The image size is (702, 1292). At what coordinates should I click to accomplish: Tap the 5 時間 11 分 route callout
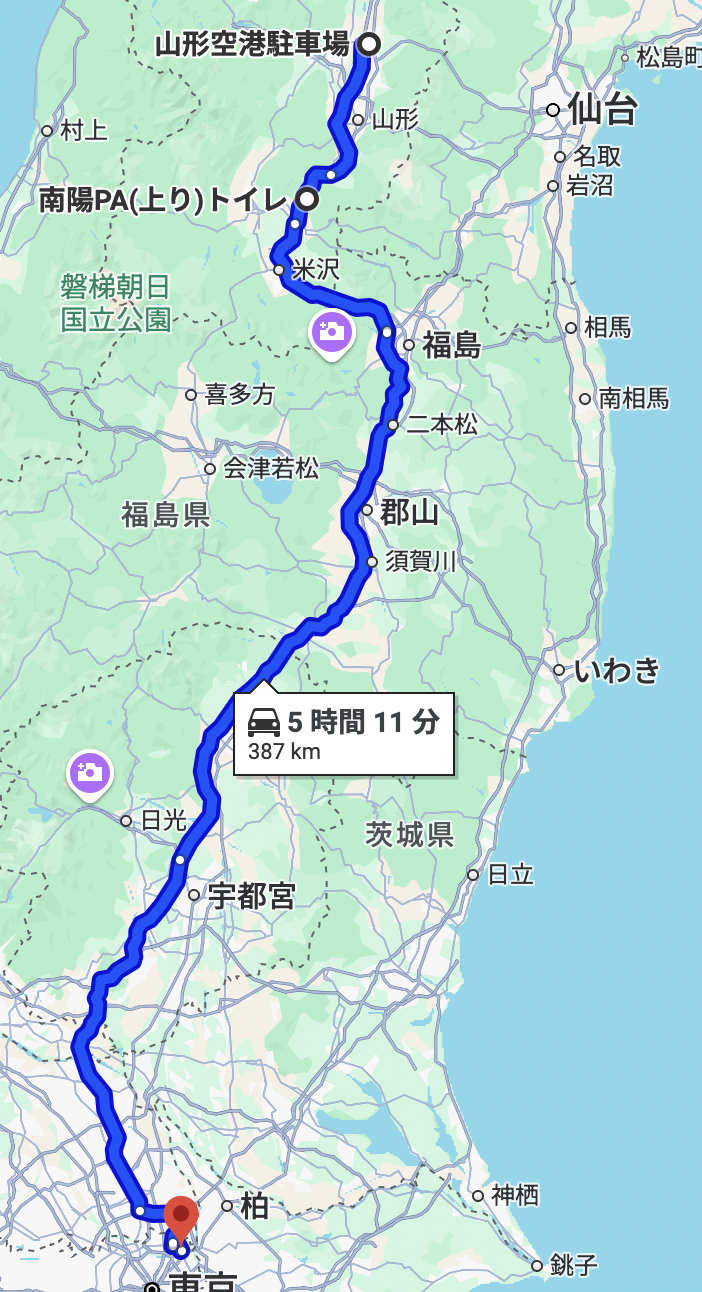click(344, 734)
